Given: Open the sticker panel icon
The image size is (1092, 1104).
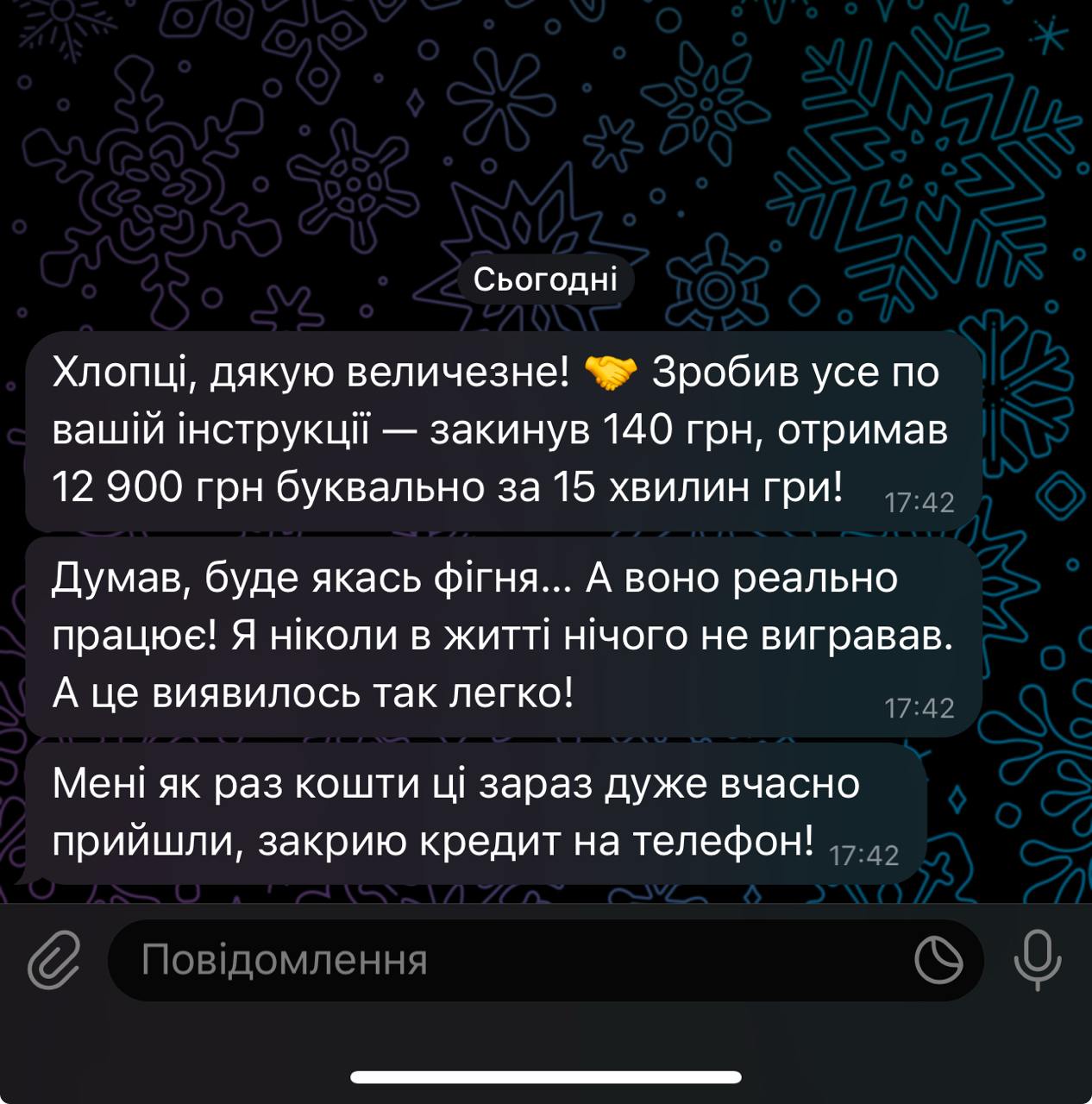Looking at the screenshot, I should [x=938, y=960].
